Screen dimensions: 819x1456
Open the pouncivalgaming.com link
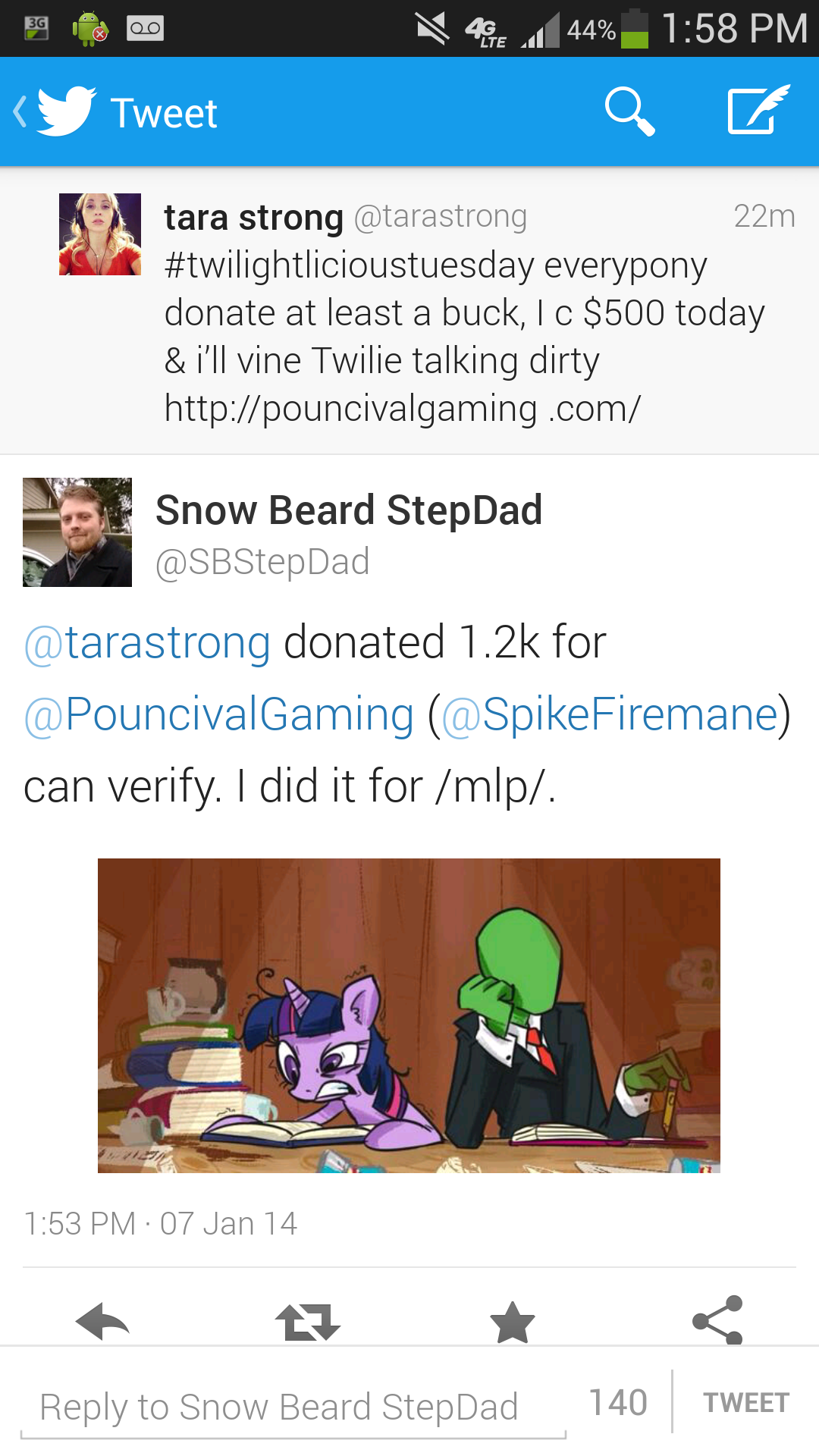pos(402,409)
